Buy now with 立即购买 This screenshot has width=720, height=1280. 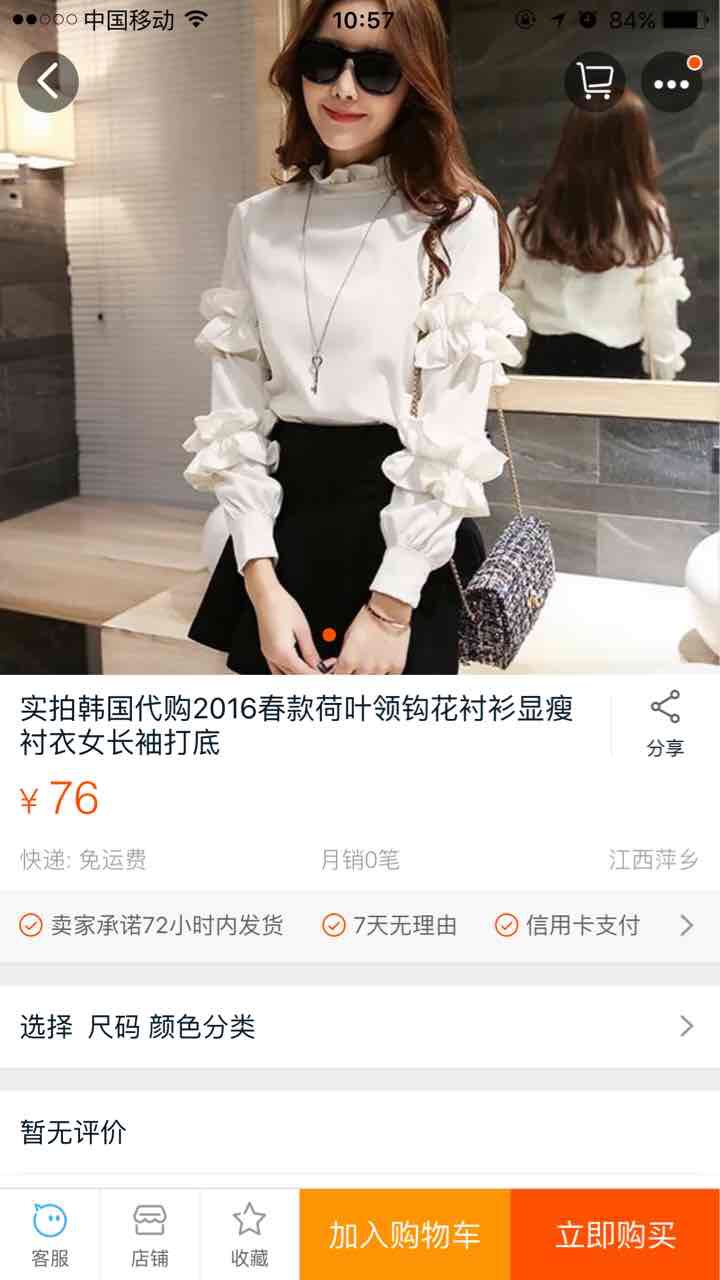click(x=615, y=1235)
